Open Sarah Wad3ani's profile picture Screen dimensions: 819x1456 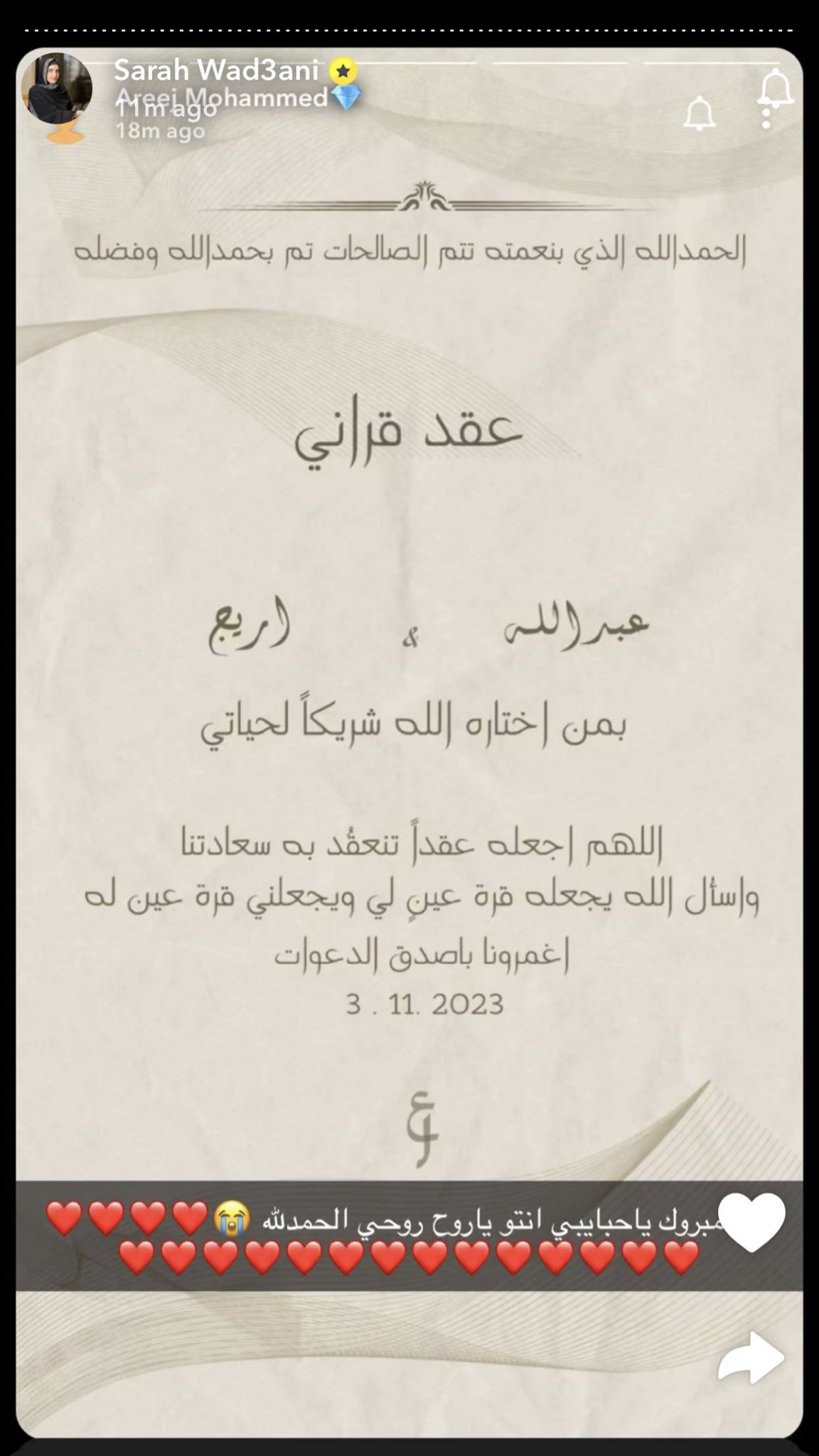point(57,88)
